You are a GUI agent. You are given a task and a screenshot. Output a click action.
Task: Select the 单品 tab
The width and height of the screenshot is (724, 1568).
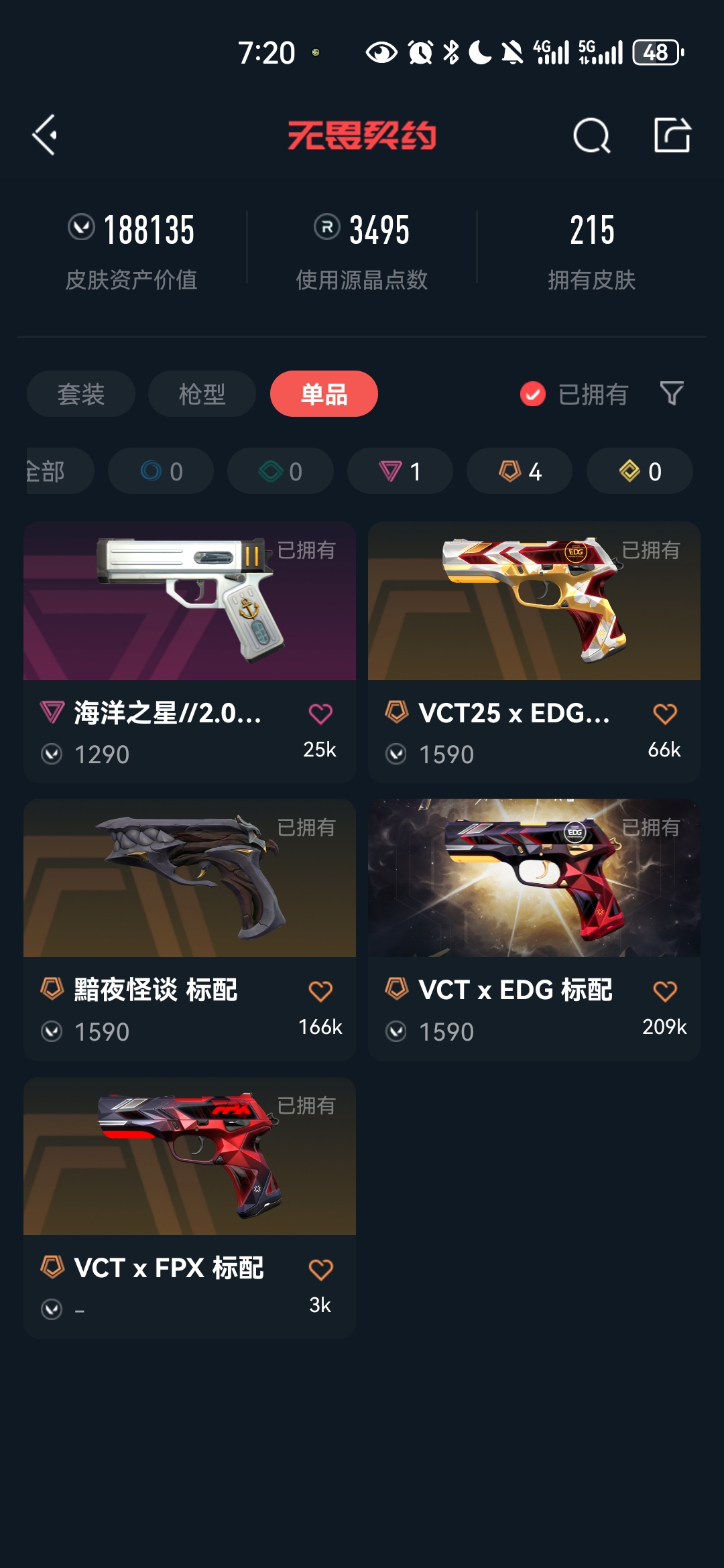point(324,394)
